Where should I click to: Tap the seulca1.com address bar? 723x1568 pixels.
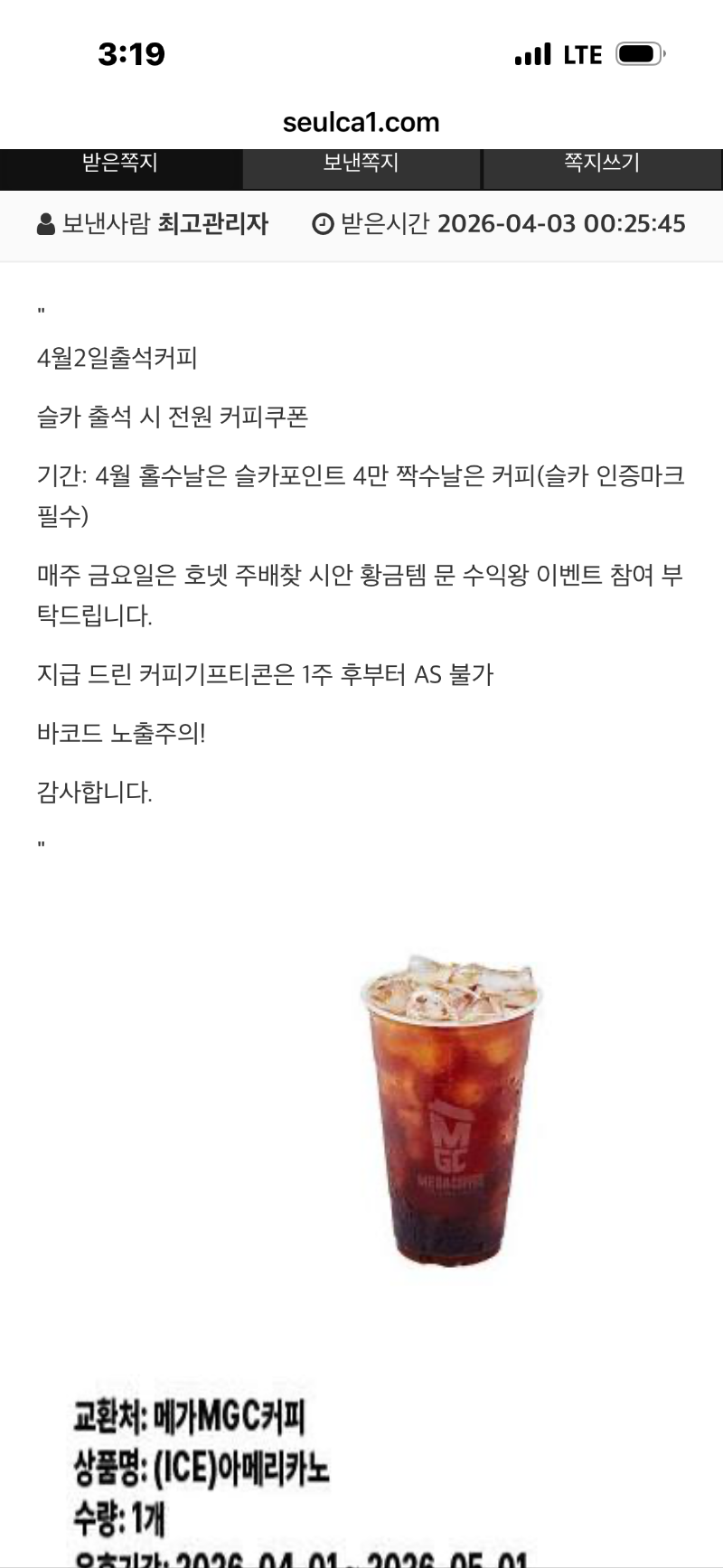coord(361,122)
